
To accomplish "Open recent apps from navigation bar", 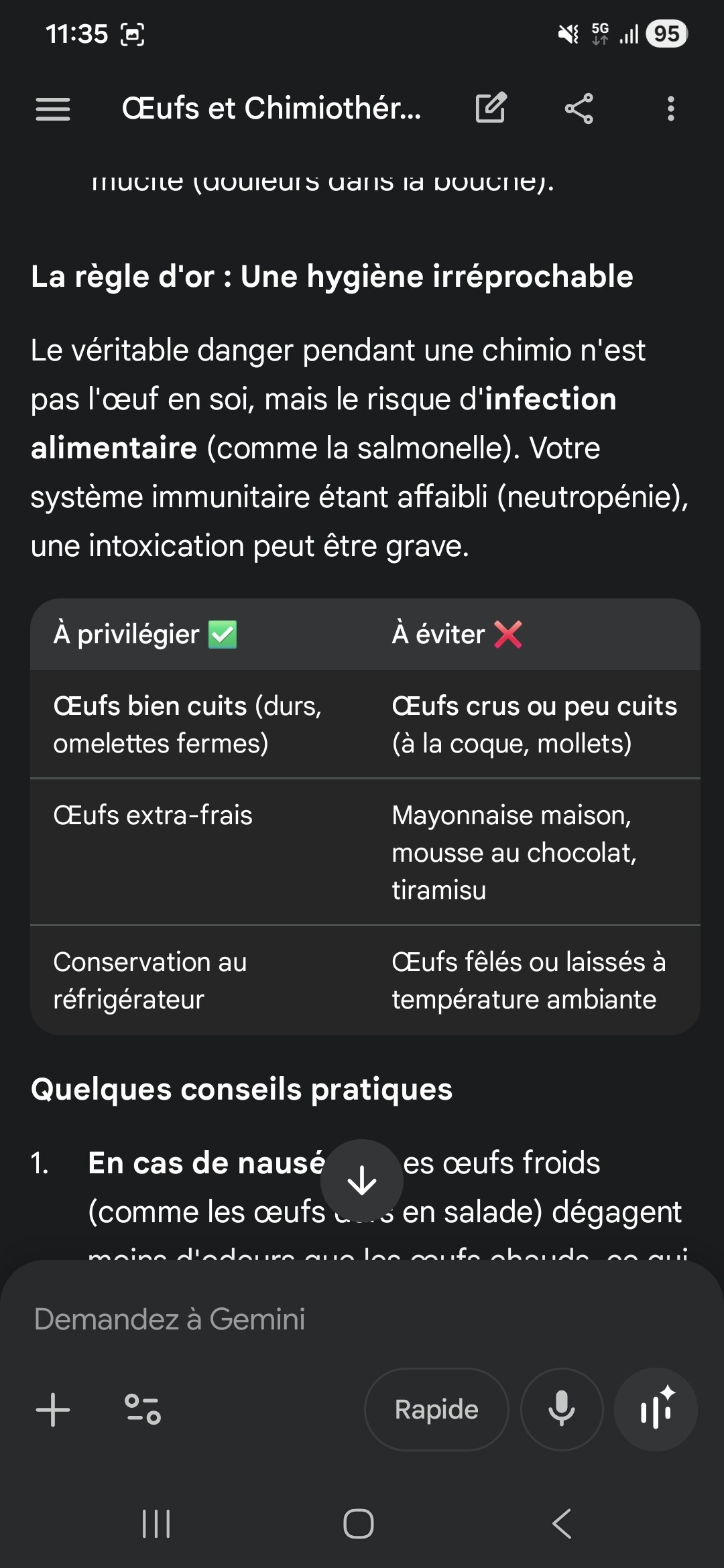I will [156, 1524].
